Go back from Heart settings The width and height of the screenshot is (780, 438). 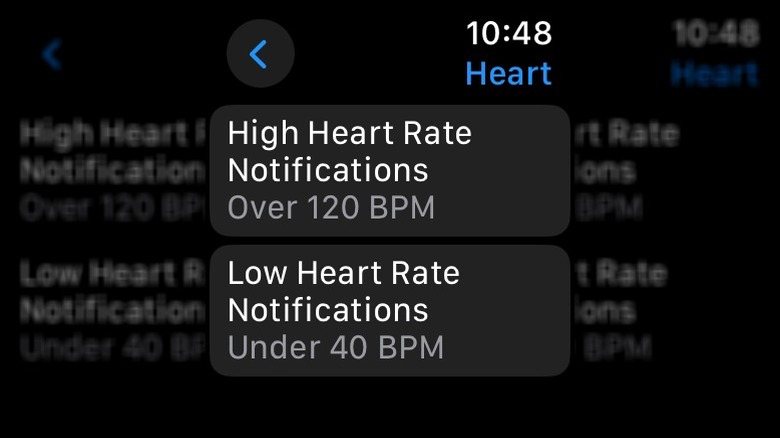260,54
